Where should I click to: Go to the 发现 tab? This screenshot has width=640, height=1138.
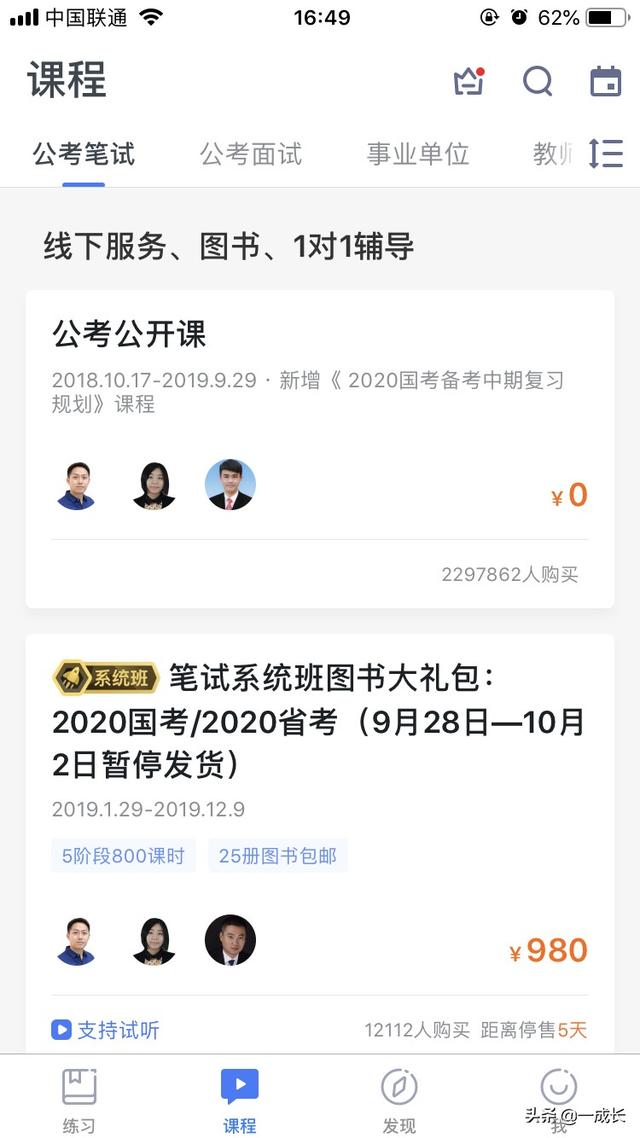pyautogui.click(x=399, y=1099)
